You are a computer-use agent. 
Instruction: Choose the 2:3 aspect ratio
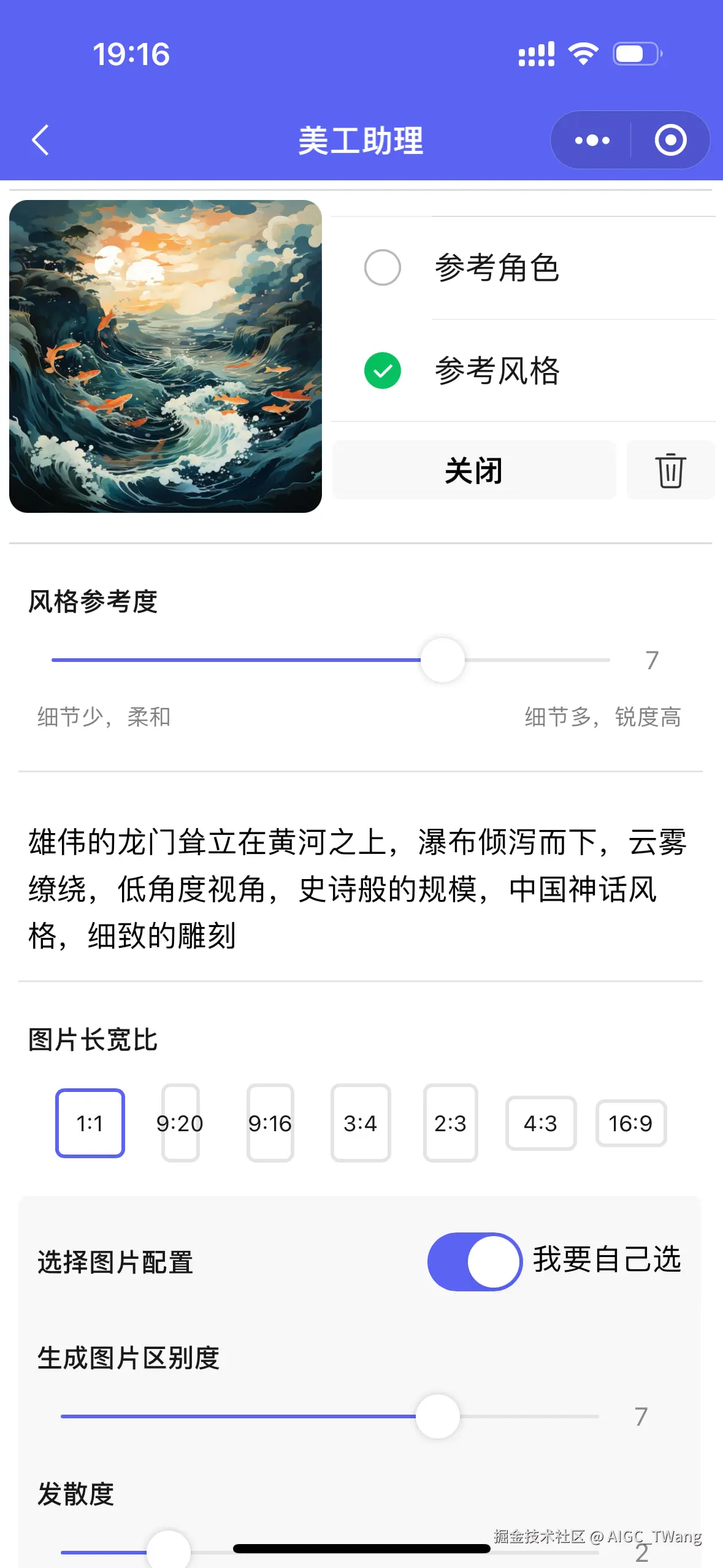click(450, 1123)
